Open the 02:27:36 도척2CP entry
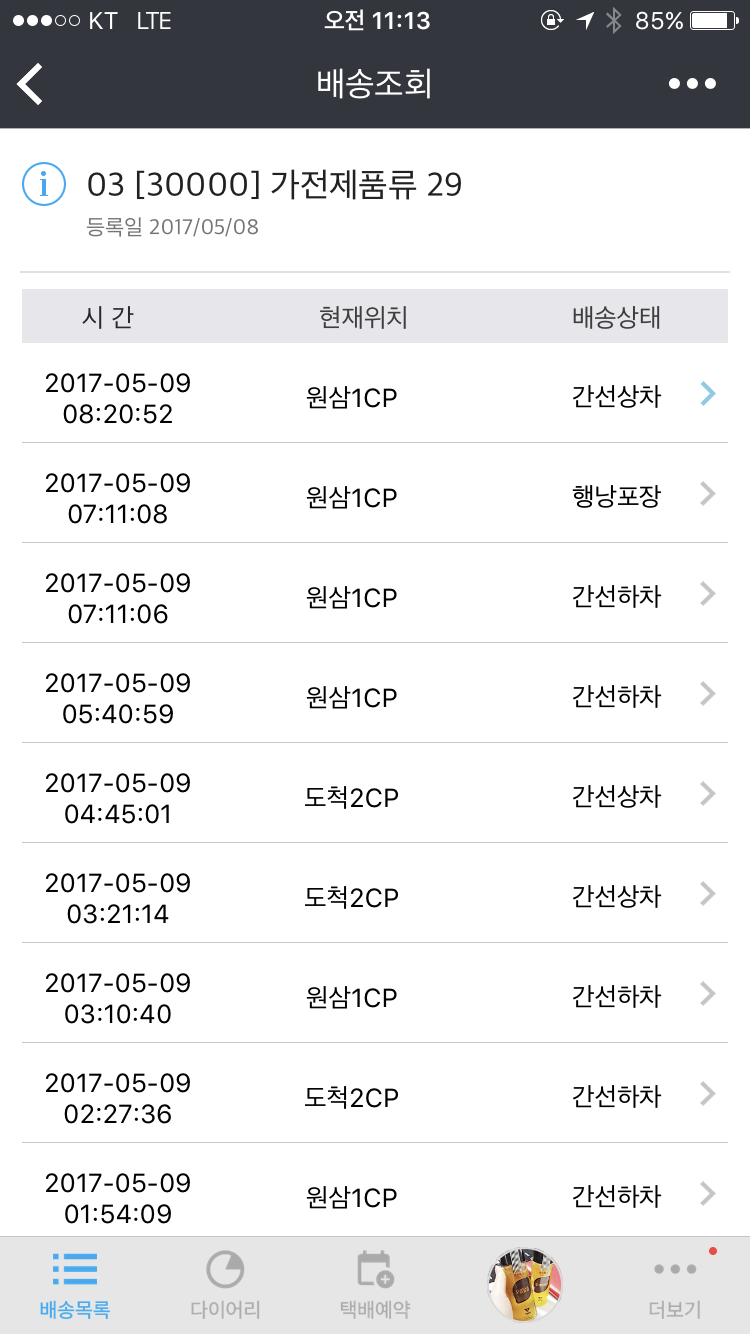Viewport: 750px width, 1334px height. [374, 1097]
